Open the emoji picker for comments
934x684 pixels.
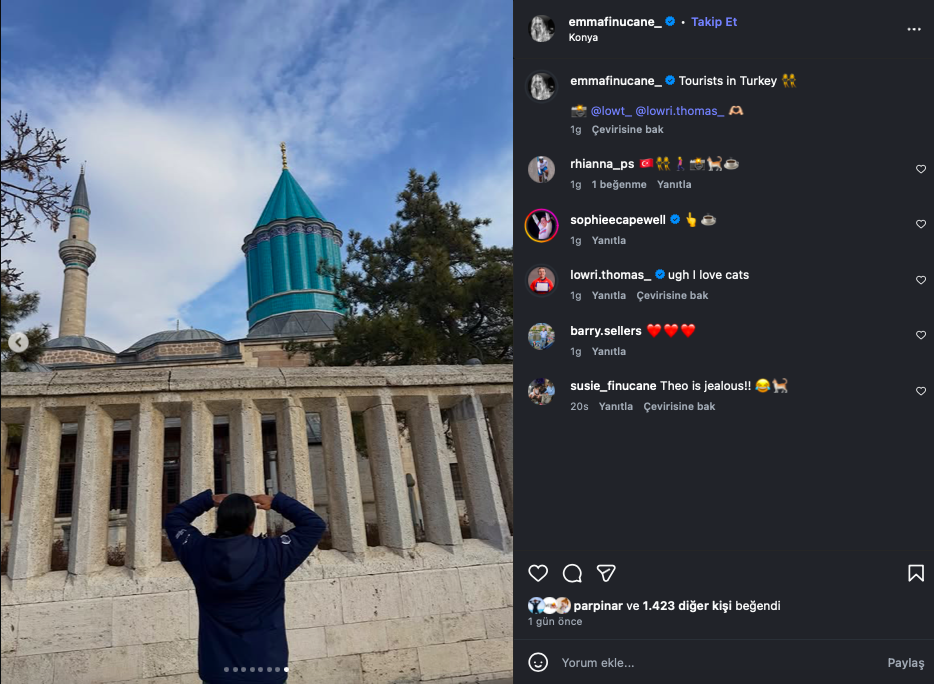pyautogui.click(x=538, y=662)
